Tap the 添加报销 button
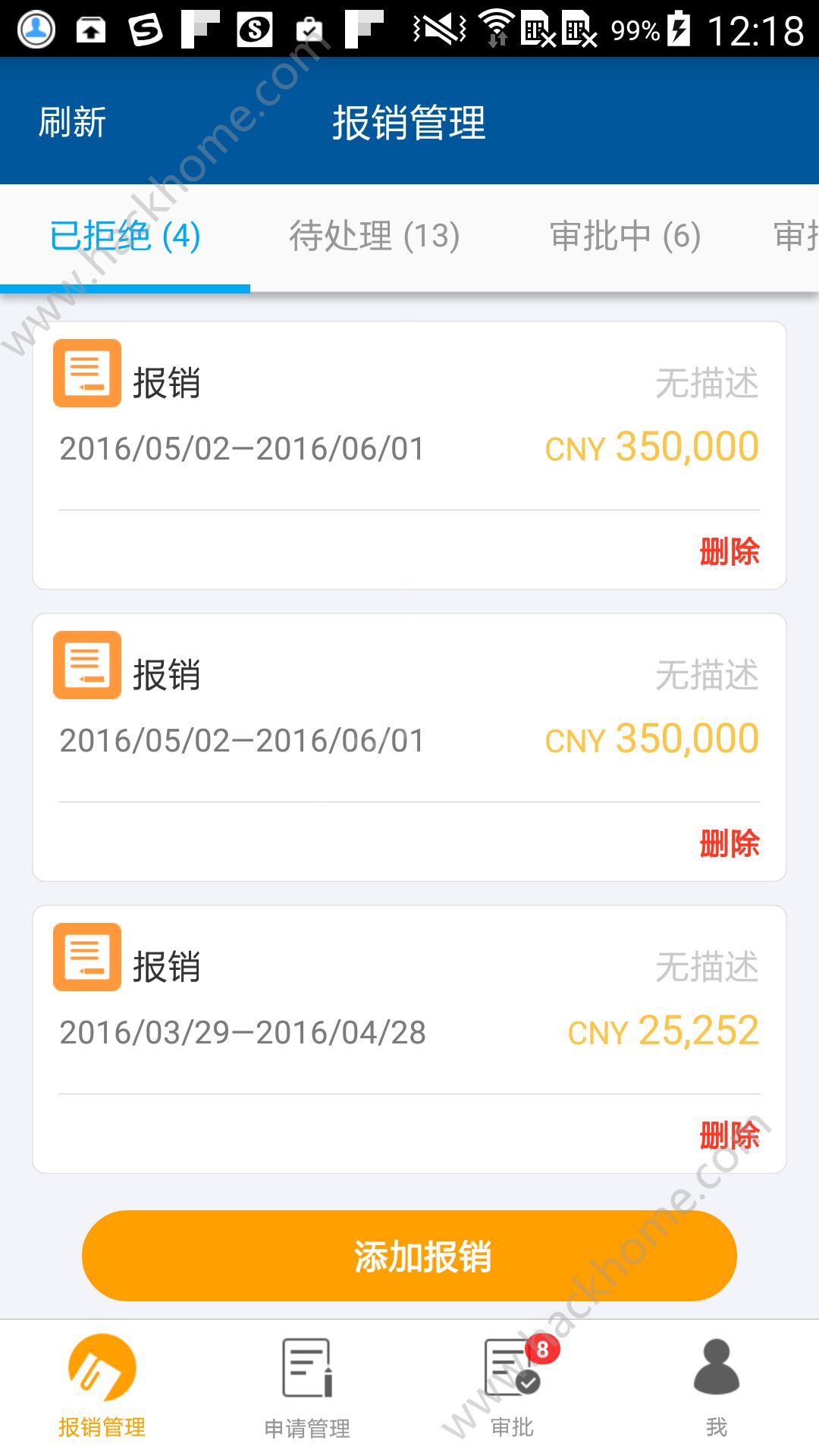The image size is (819, 1456). (409, 1256)
